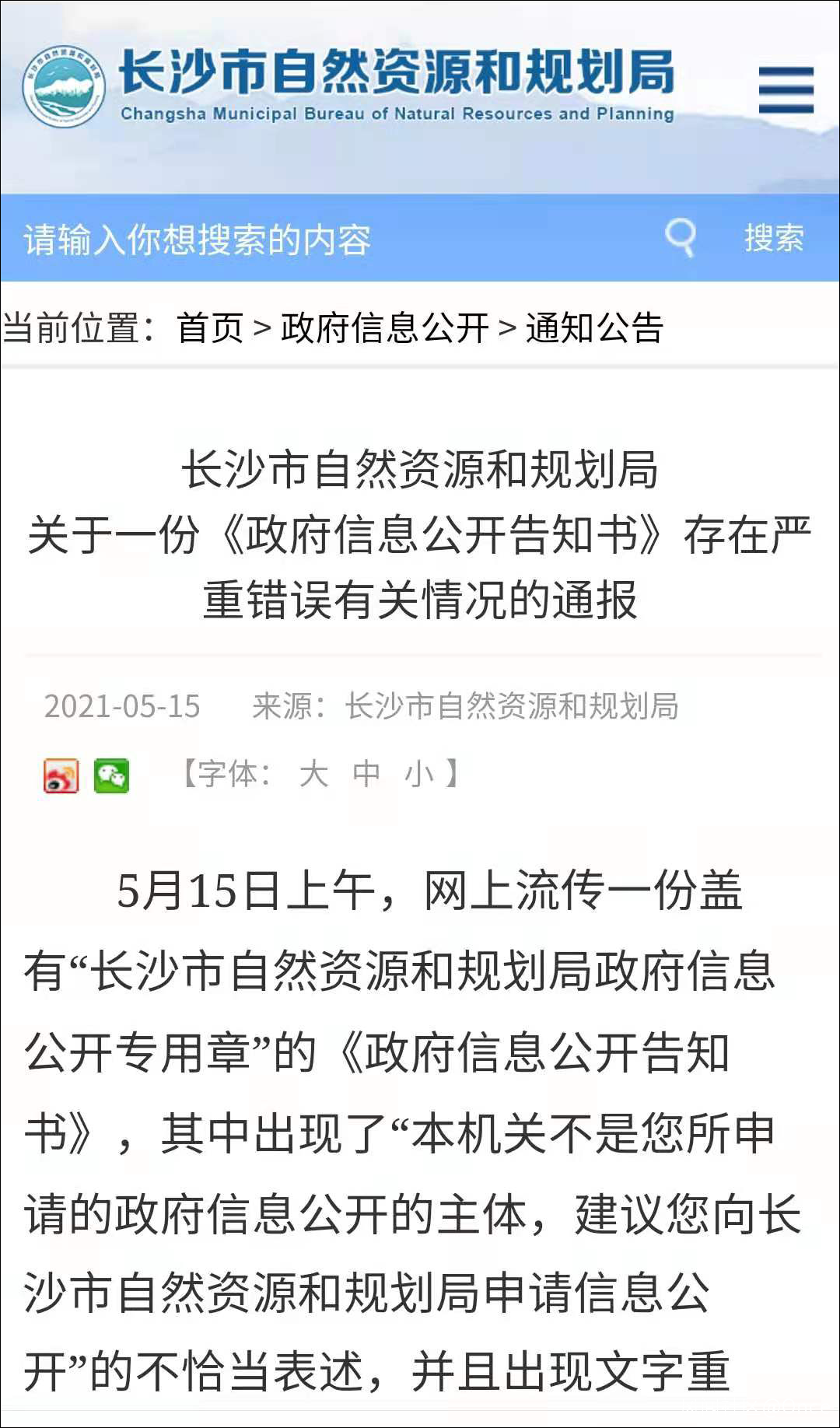Tap the magnifier search icon
Screen dimensions: 840x1428
click(681, 236)
